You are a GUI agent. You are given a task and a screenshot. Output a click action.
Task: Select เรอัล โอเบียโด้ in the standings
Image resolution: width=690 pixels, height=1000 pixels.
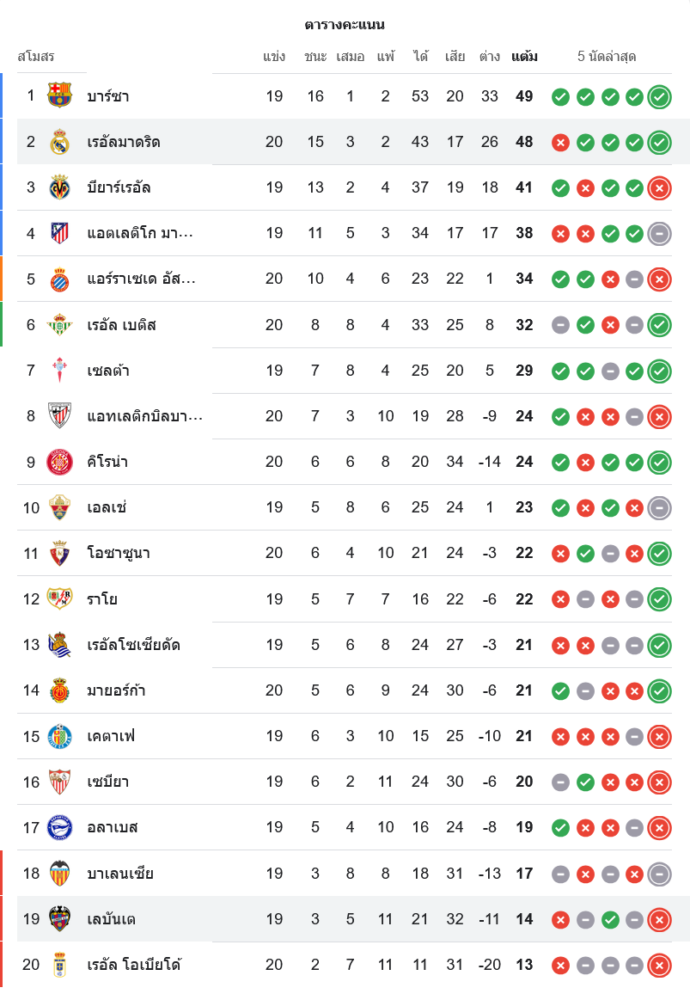click(x=133, y=965)
